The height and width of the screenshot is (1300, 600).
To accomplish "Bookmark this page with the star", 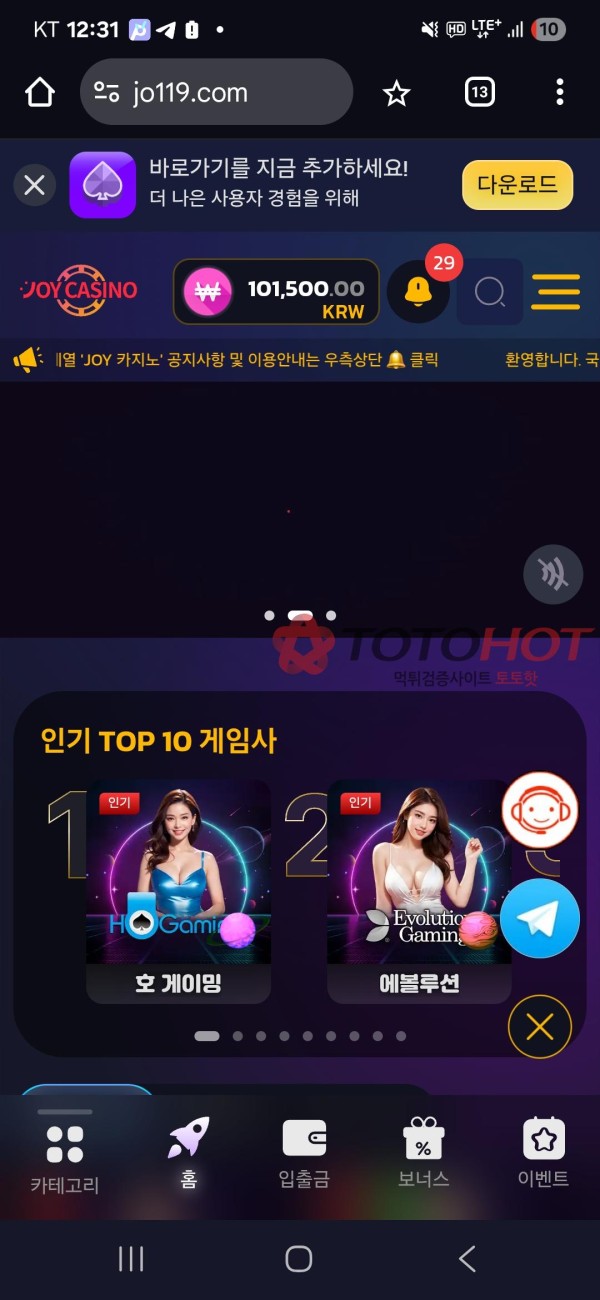I will tap(397, 93).
